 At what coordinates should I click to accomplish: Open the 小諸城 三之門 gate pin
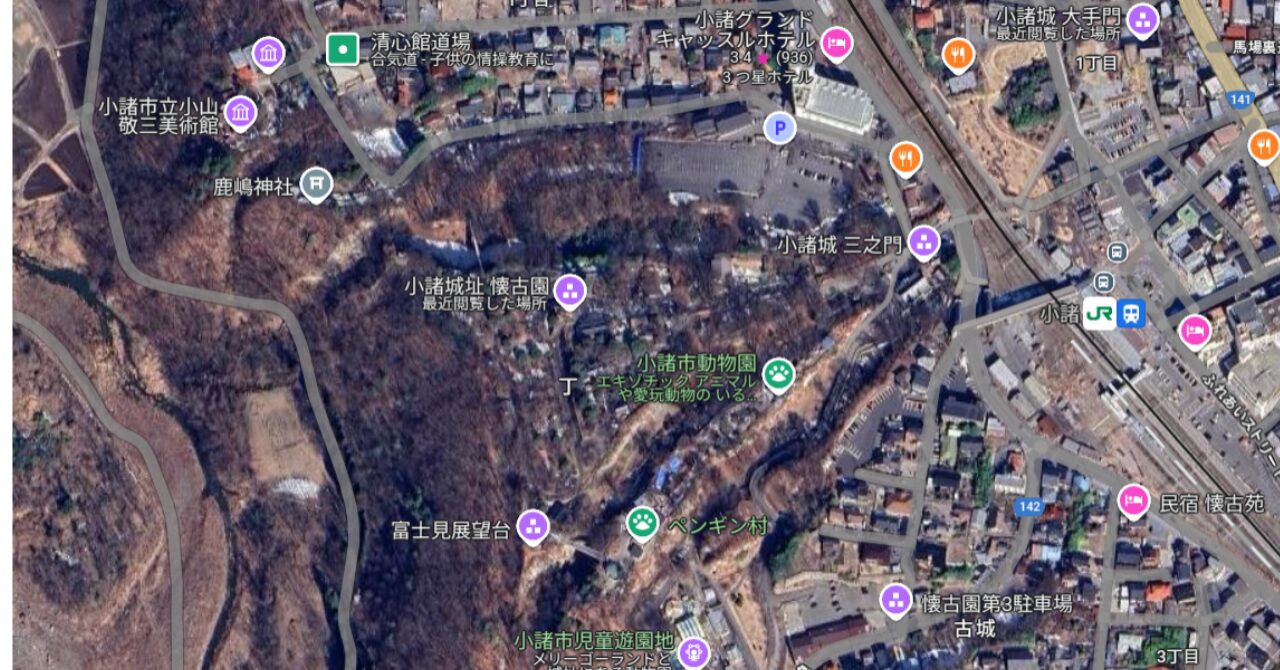[x=923, y=241]
